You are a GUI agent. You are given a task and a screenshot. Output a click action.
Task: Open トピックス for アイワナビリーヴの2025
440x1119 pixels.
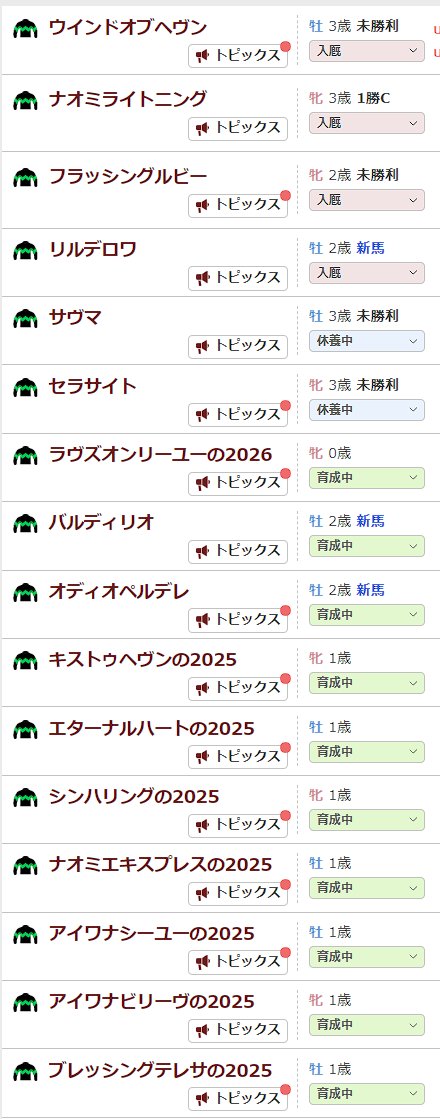(238, 1031)
